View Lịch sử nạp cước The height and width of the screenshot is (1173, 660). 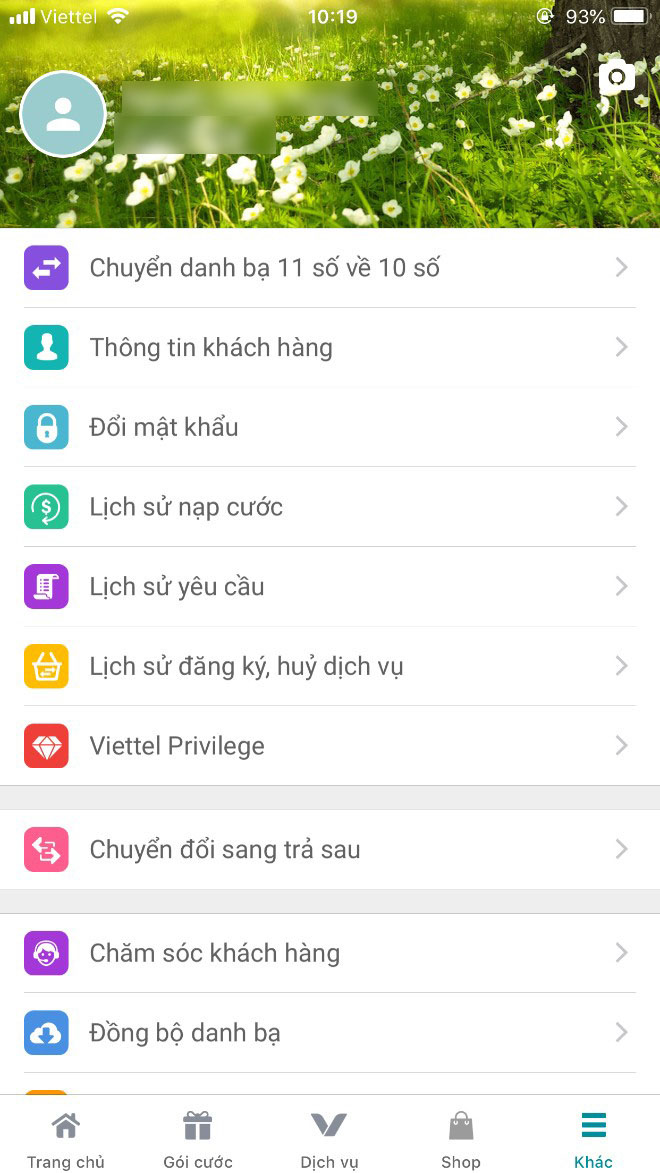tap(330, 507)
